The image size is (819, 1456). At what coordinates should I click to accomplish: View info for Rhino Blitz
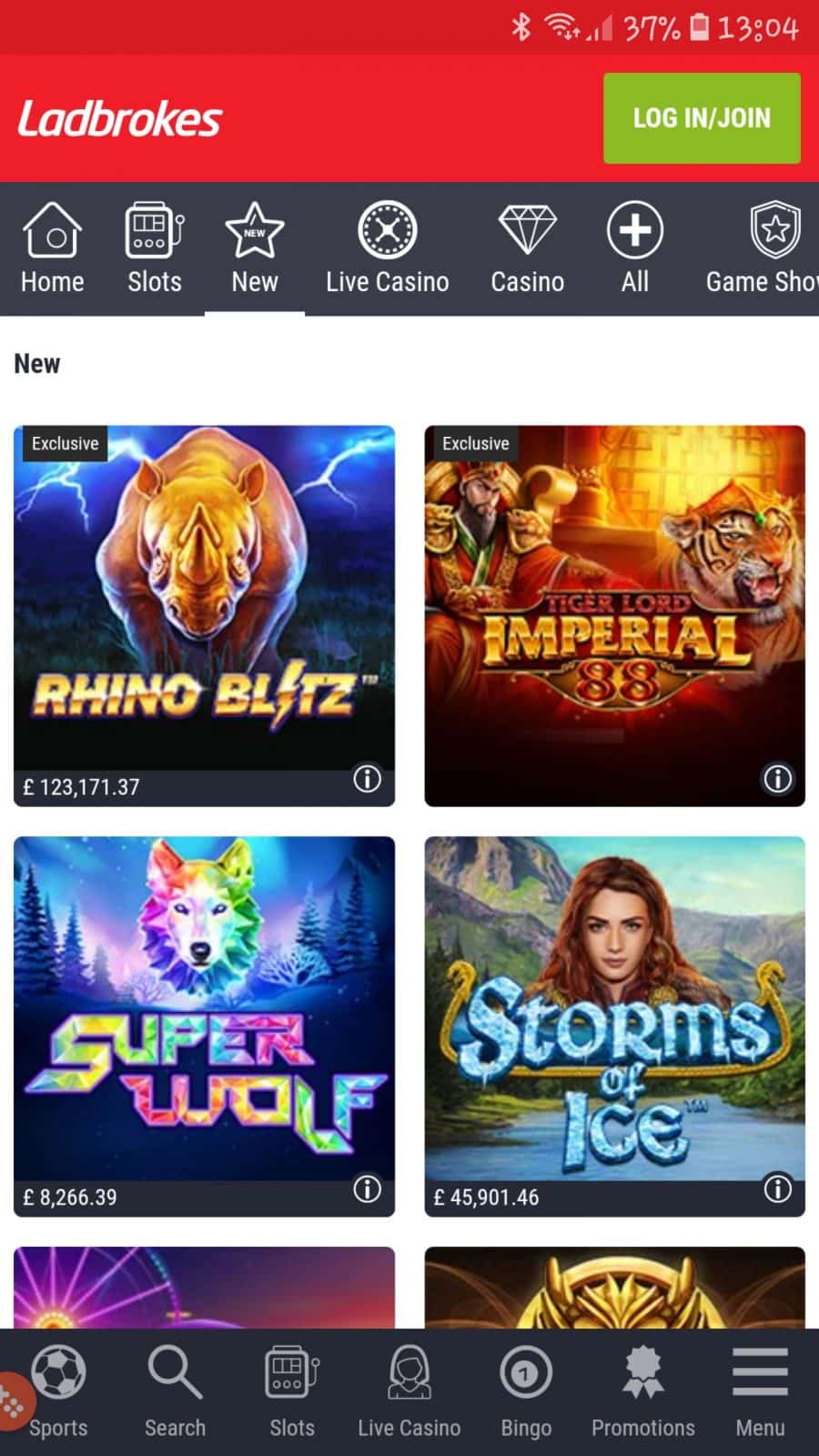click(x=367, y=779)
